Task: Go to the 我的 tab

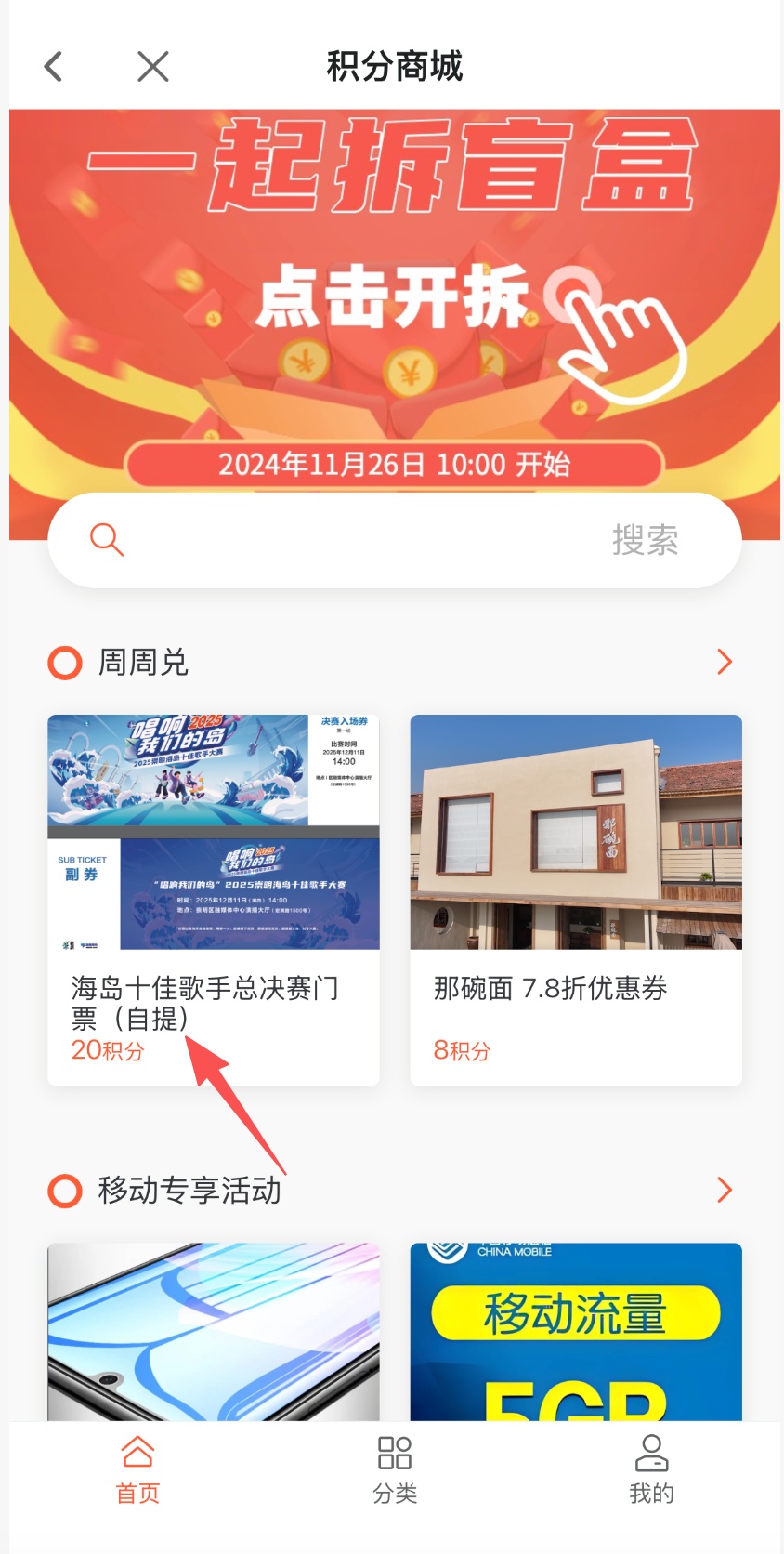Action: 651,1470
